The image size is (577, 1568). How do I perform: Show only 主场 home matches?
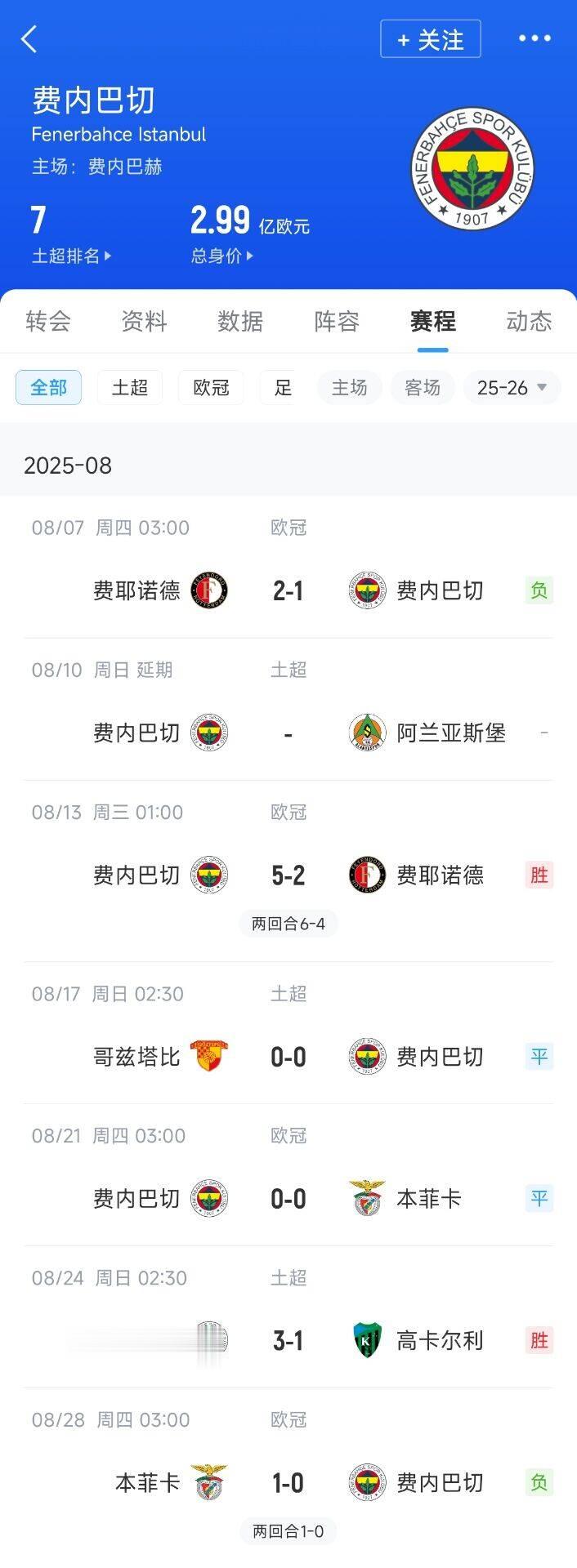(349, 387)
